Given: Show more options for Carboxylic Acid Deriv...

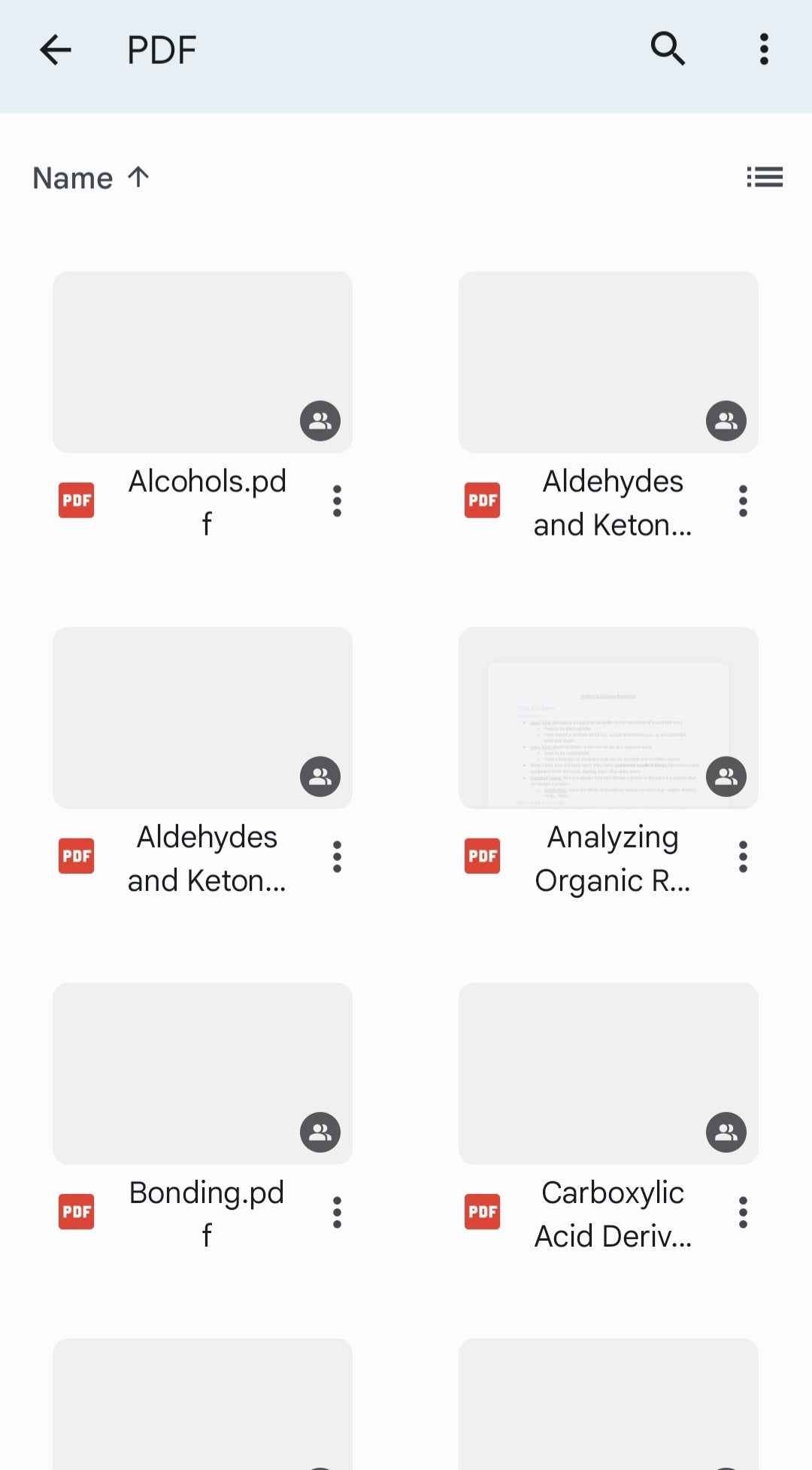Looking at the screenshot, I should pos(743,1213).
